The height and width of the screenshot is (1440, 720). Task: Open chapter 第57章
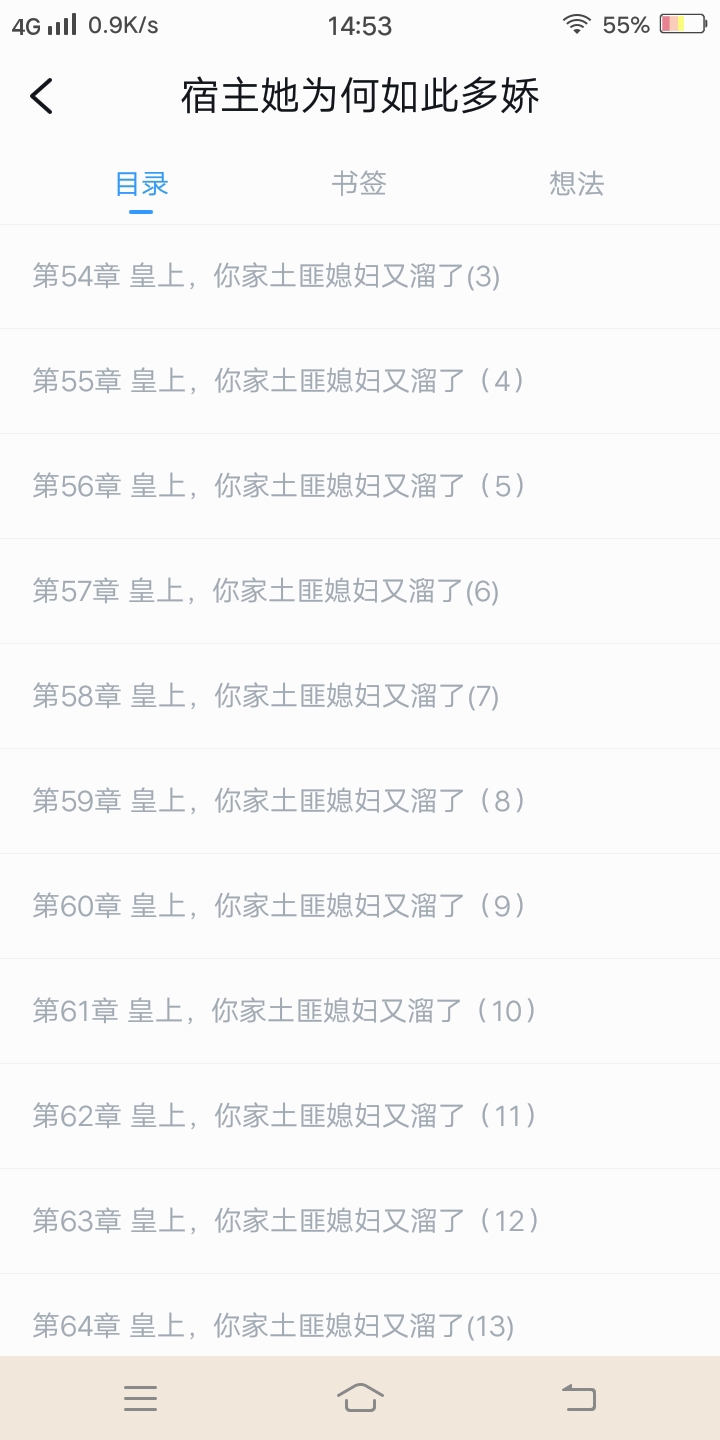pos(360,591)
